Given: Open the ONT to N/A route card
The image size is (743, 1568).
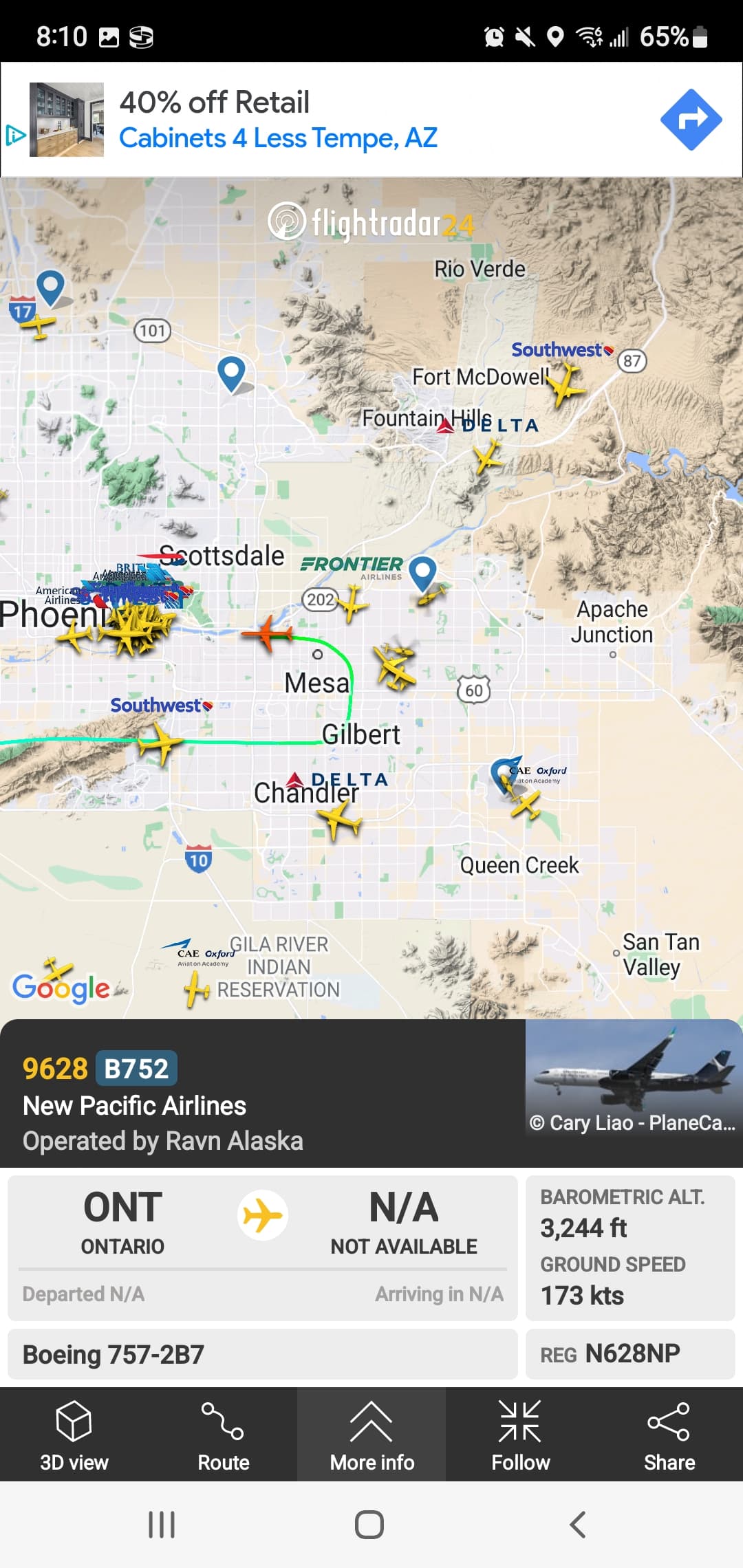Looking at the screenshot, I should tap(262, 1248).
